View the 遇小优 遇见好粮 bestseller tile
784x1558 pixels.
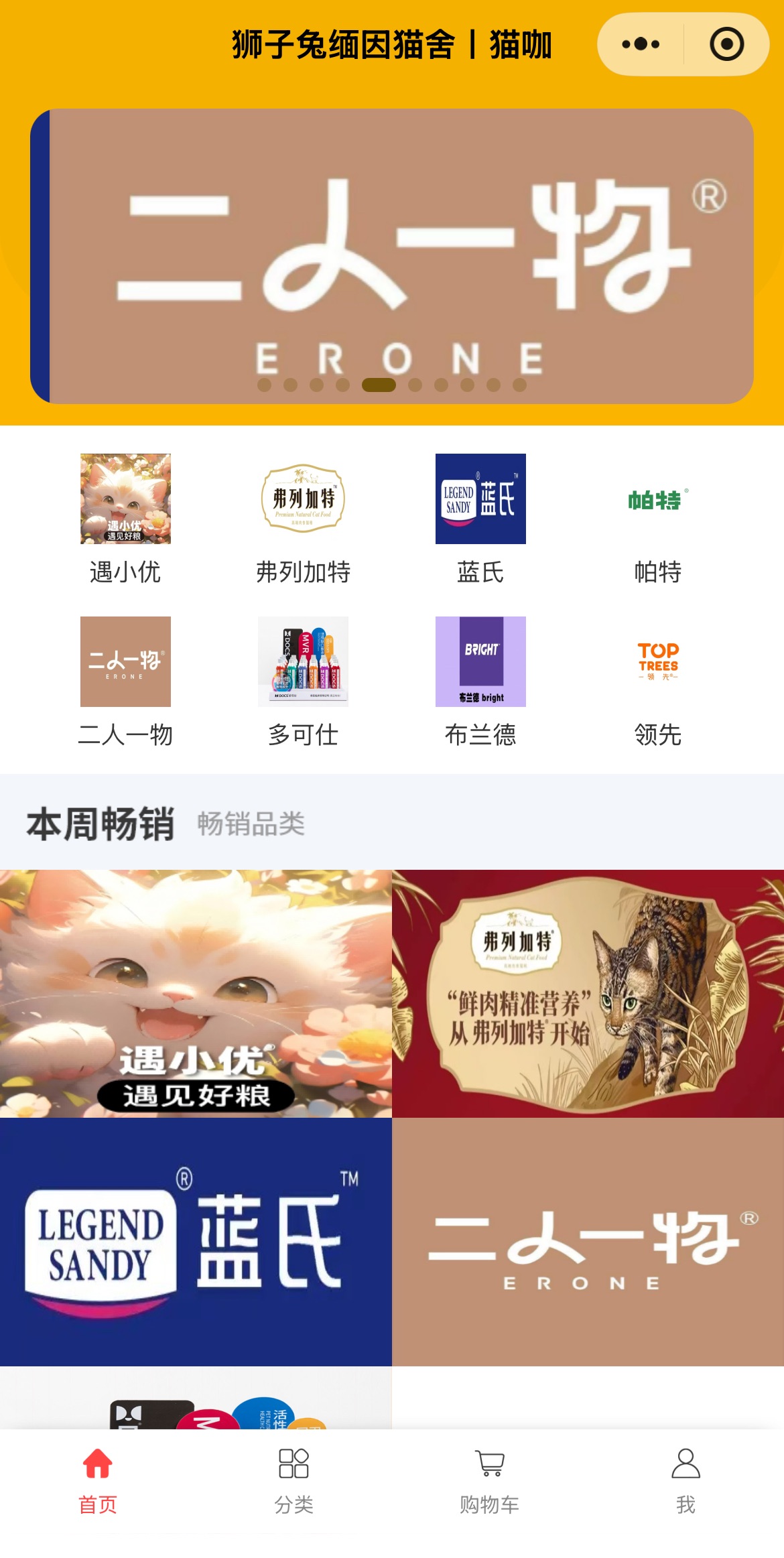pyautogui.click(x=196, y=993)
